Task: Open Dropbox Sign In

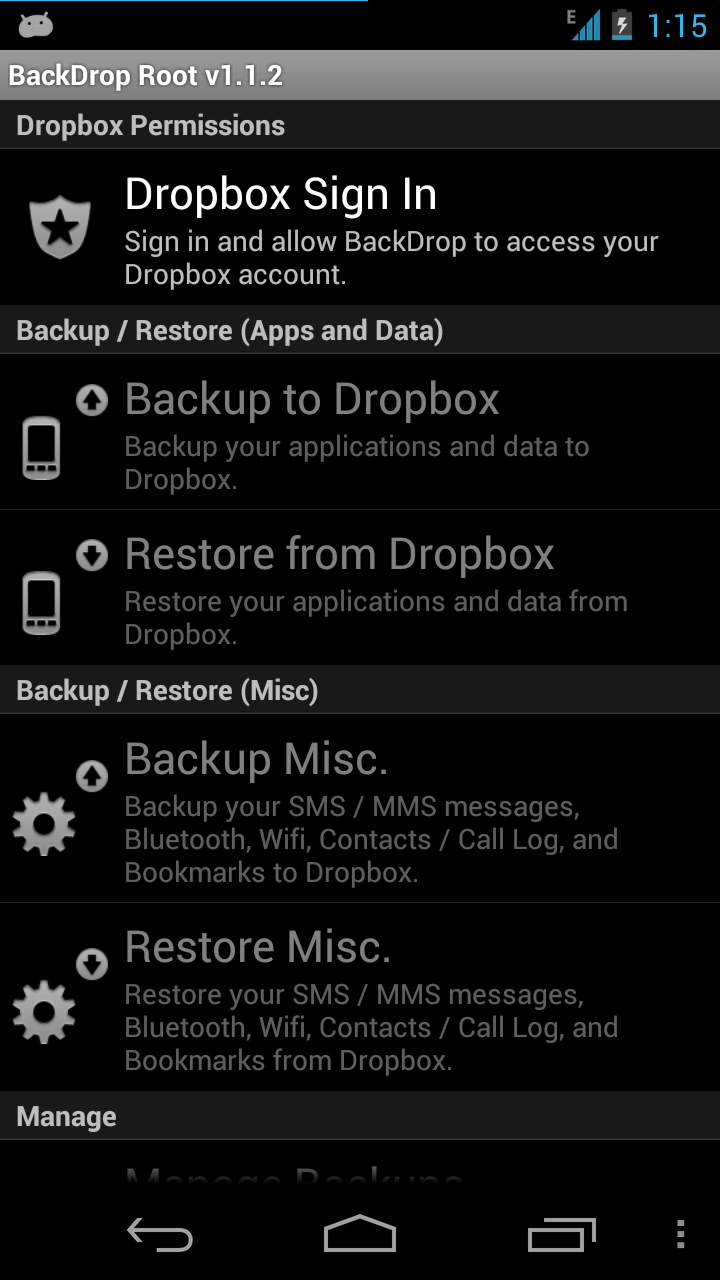Action: click(x=360, y=228)
